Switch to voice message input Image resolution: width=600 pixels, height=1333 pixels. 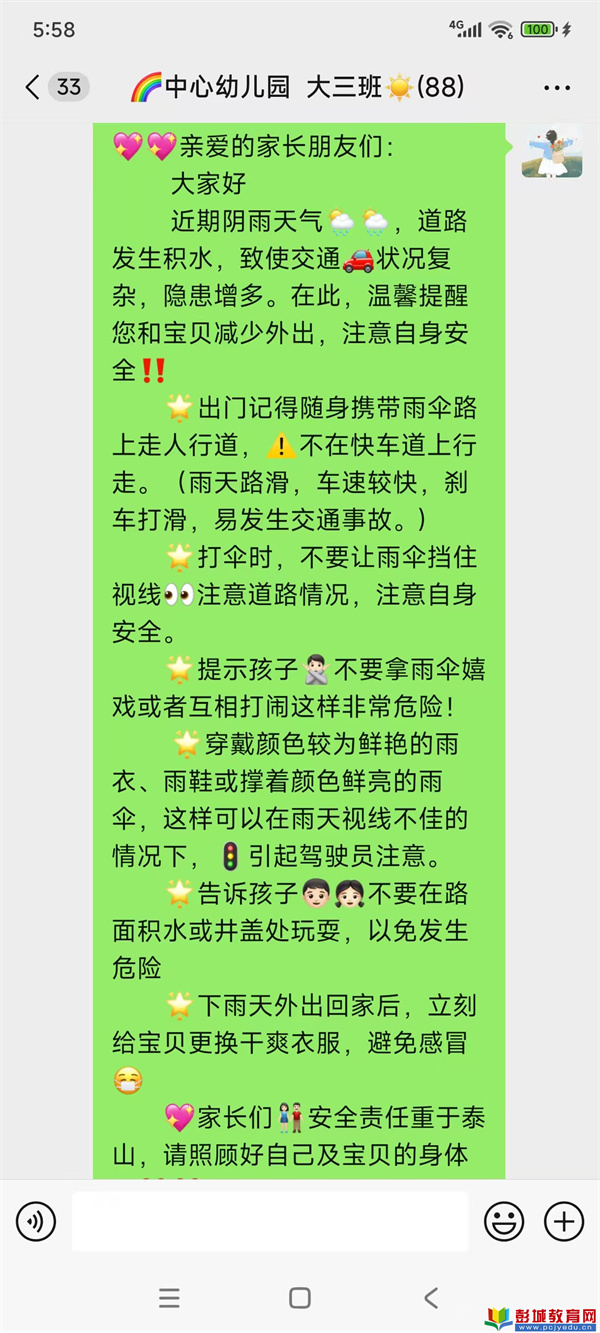(36, 1221)
